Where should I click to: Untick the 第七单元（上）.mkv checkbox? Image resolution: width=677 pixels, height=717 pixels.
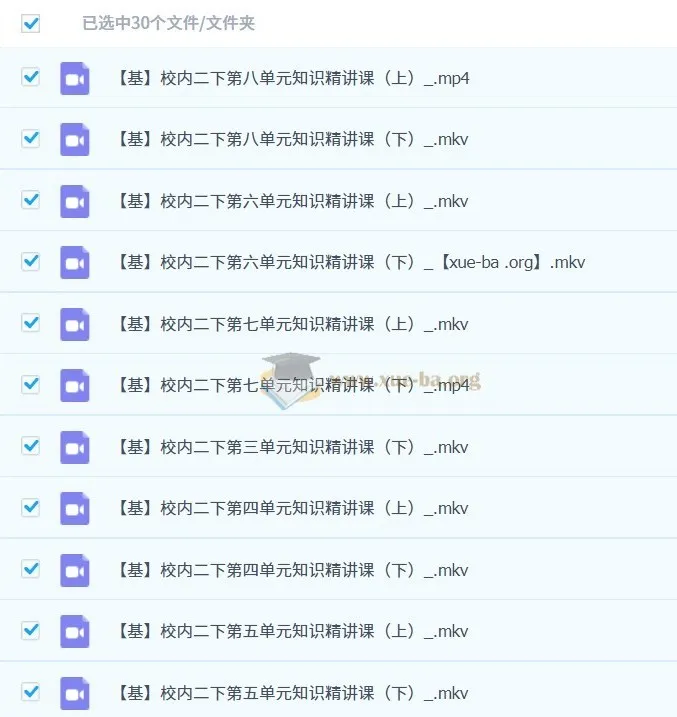click(31, 323)
